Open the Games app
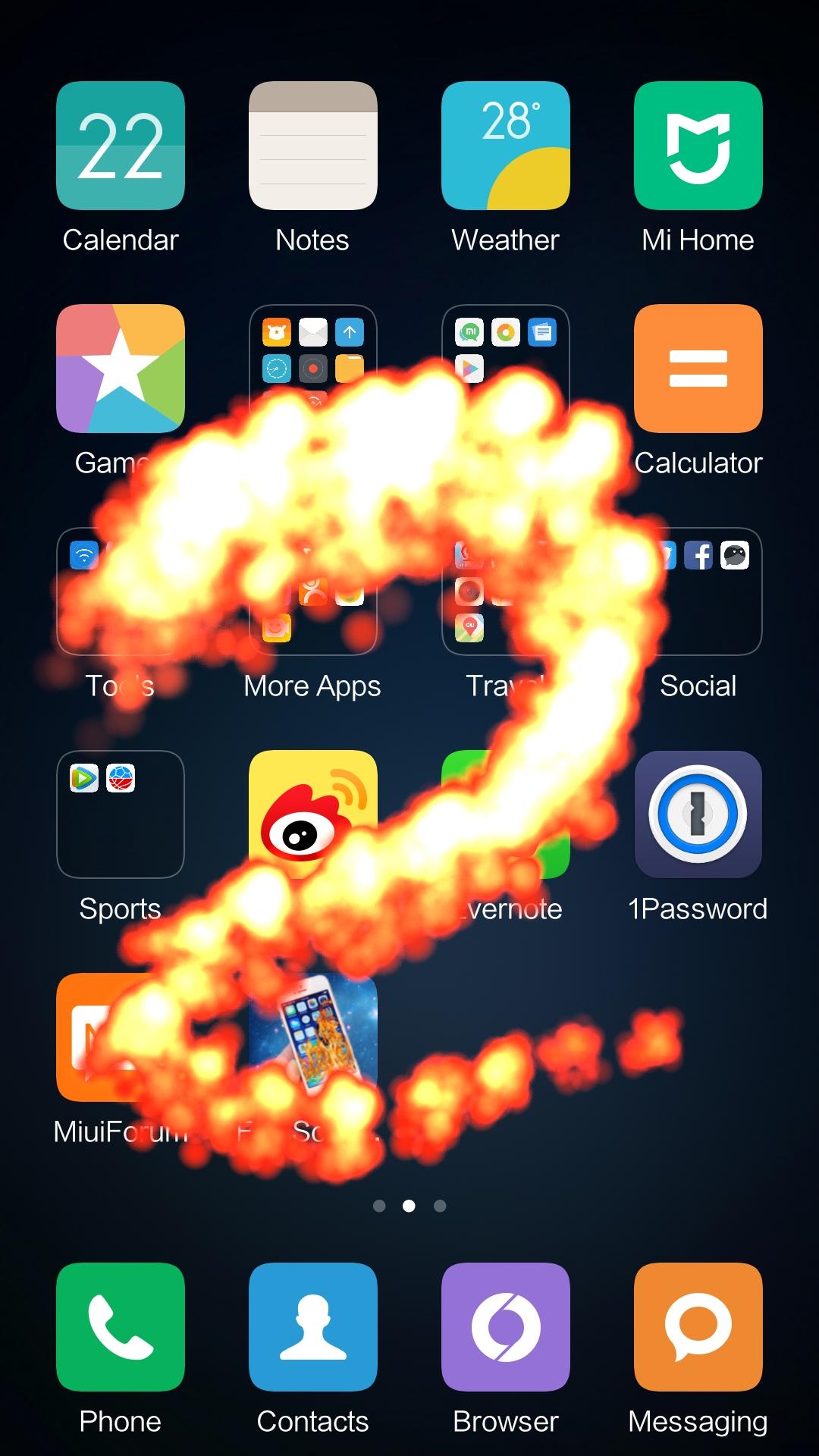This screenshot has height=1456, width=819. pyautogui.click(x=121, y=369)
